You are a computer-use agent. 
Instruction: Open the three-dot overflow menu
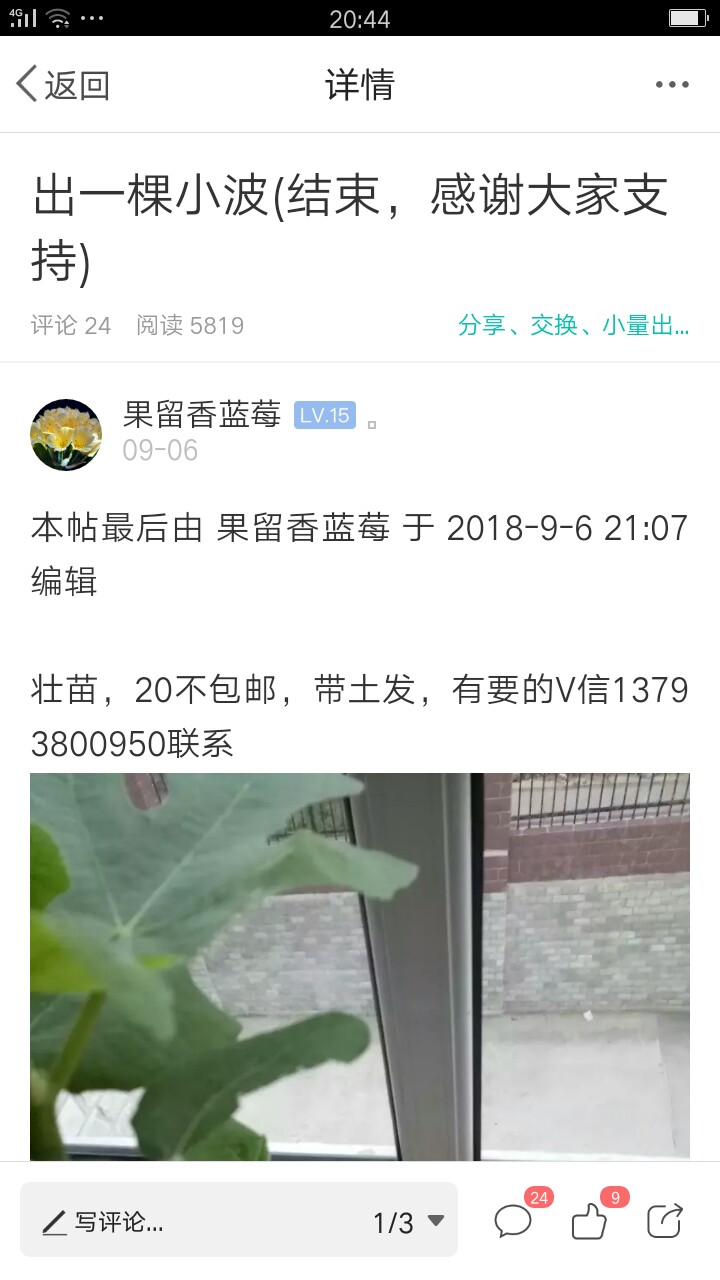(672, 85)
